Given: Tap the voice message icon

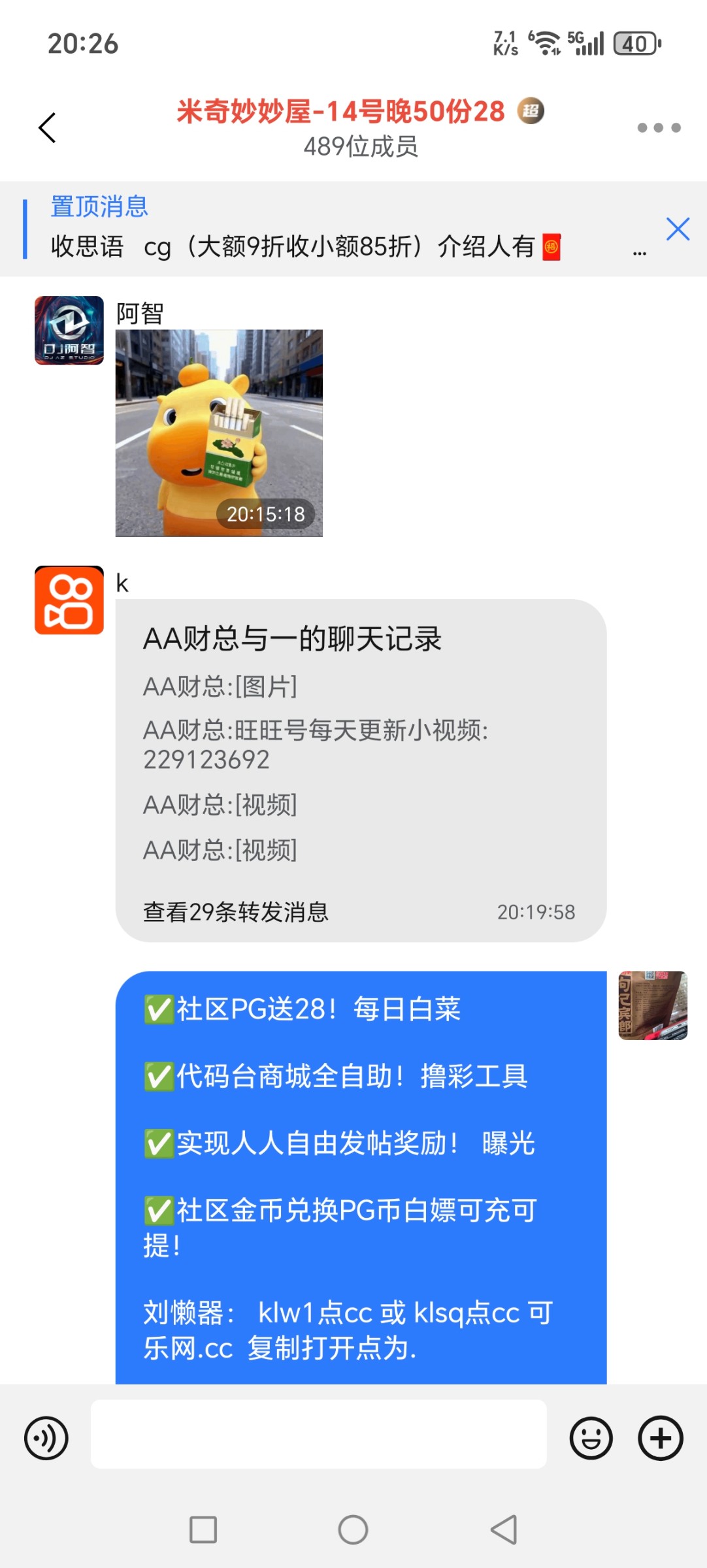Looking at the screenshot, I should [x=44, y=1456].
